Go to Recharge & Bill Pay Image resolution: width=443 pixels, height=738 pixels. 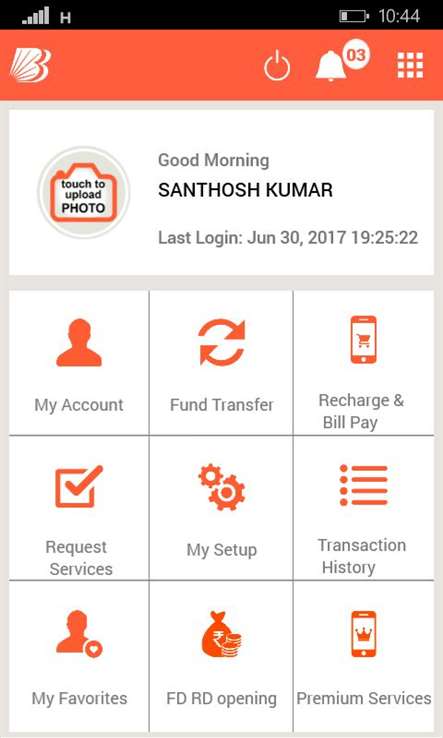tap(363, 362)
